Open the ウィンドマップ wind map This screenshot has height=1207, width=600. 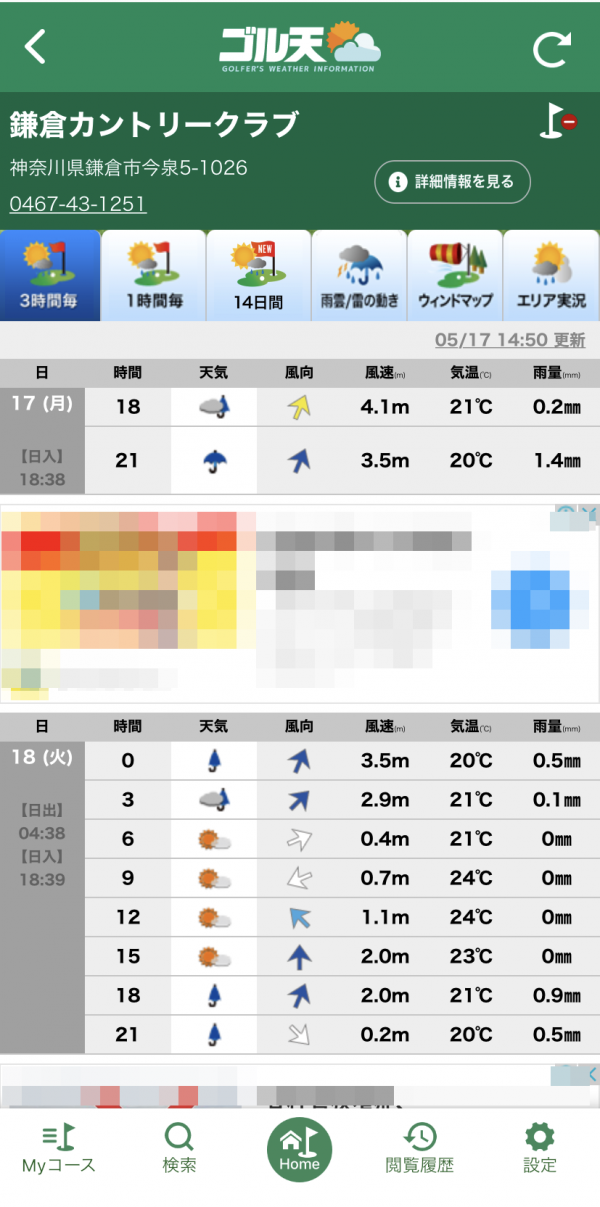coord(455,276)
